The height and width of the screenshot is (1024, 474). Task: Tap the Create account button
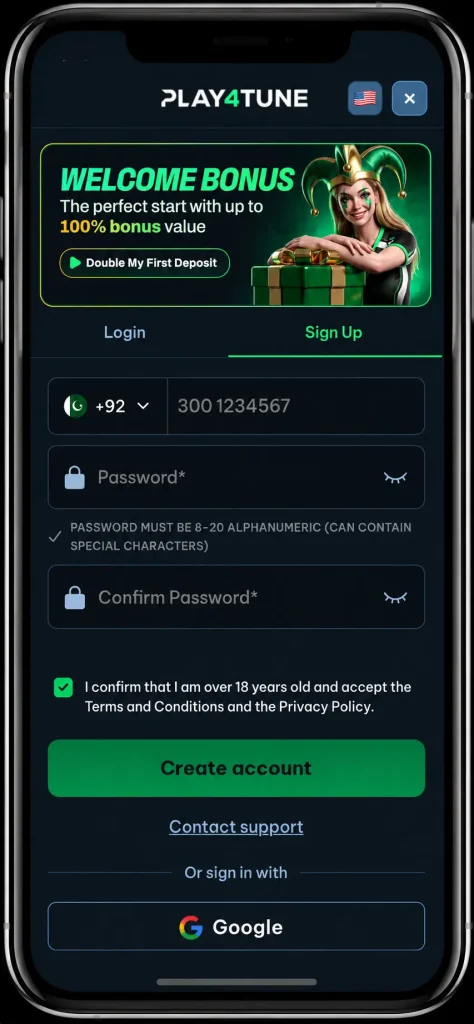[x=236, y=768]
